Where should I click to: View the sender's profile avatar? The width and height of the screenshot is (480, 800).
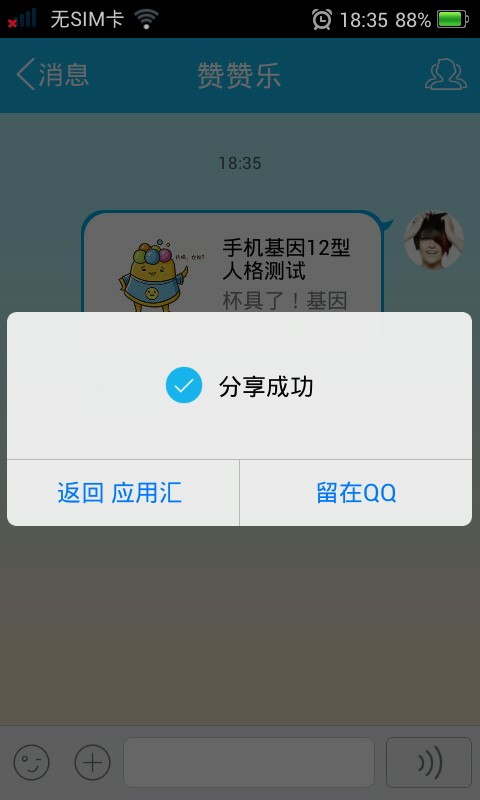click(x=434, y=240)
